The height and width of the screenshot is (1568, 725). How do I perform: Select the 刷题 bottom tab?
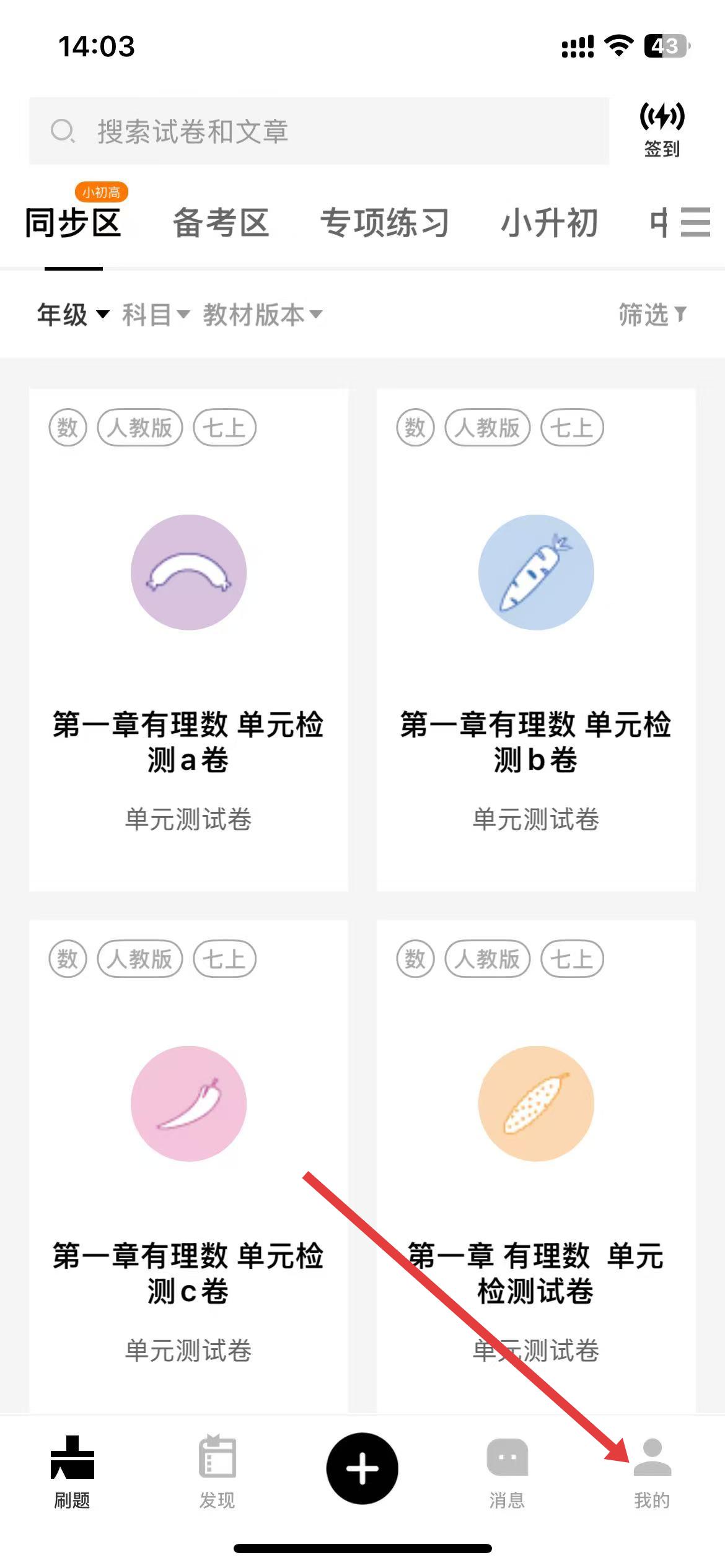point(72,1473)
